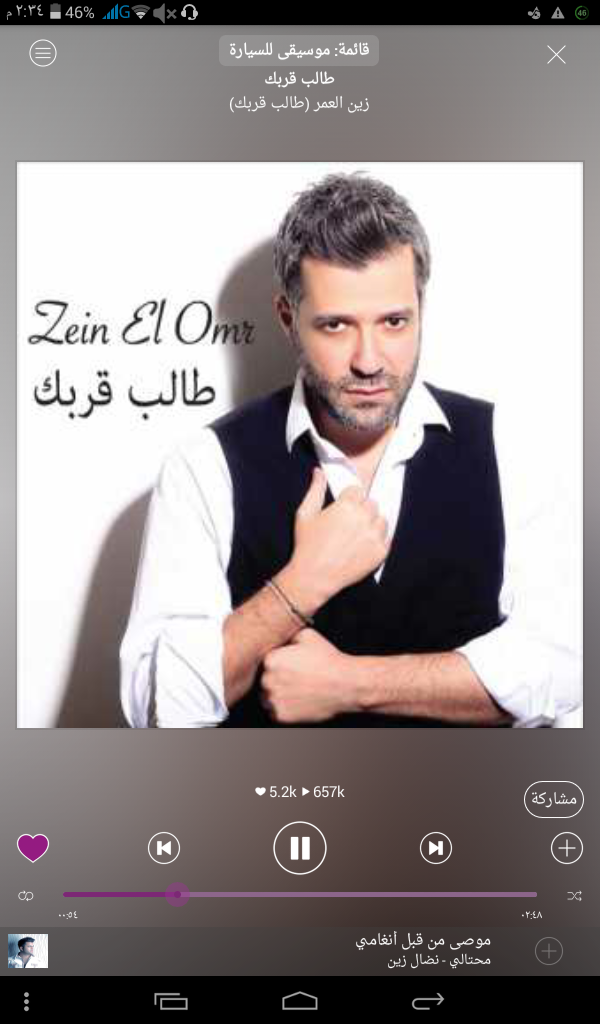600x1024 pixels.
Task: Tap the system back button
Action: click(428, 1000)
